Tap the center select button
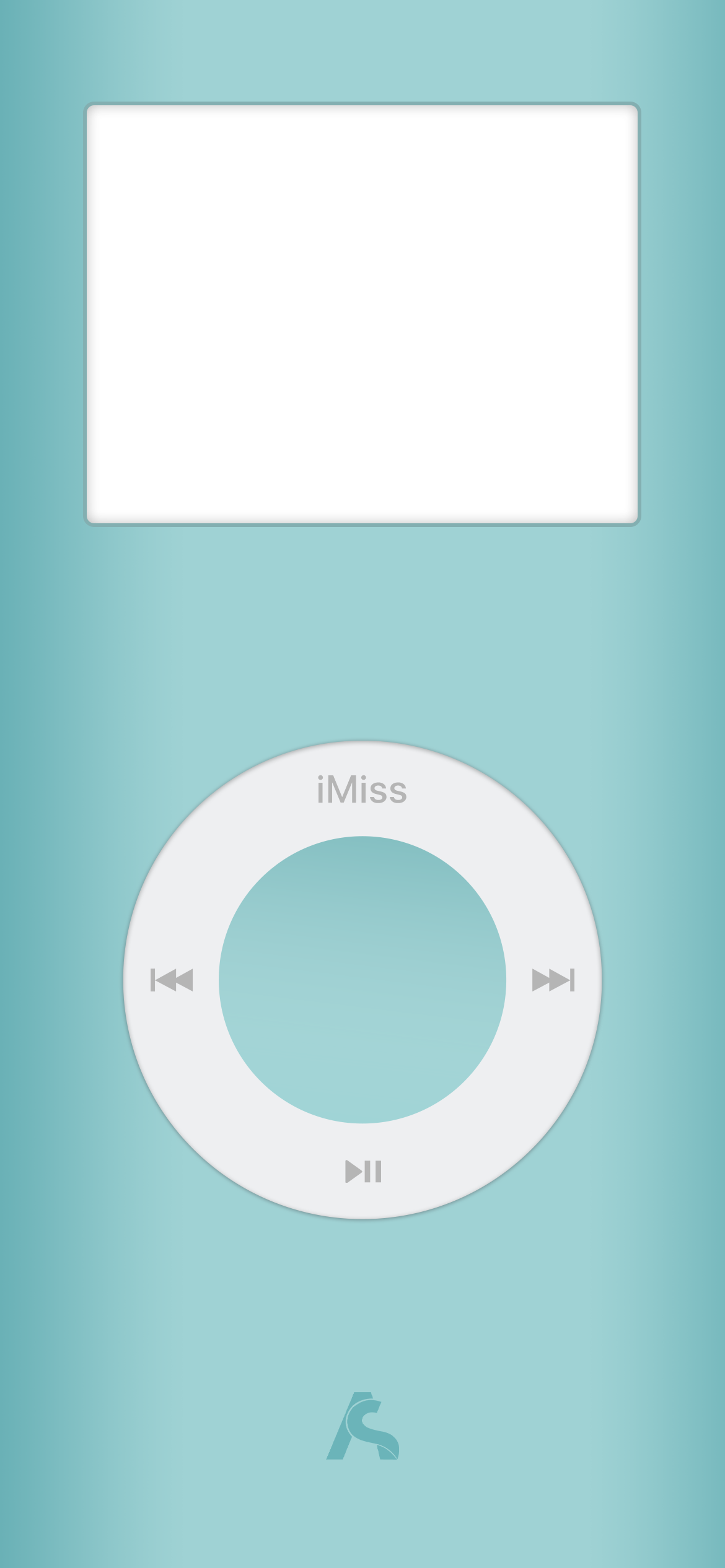The image size is (725, 1568). coord(362,980)
